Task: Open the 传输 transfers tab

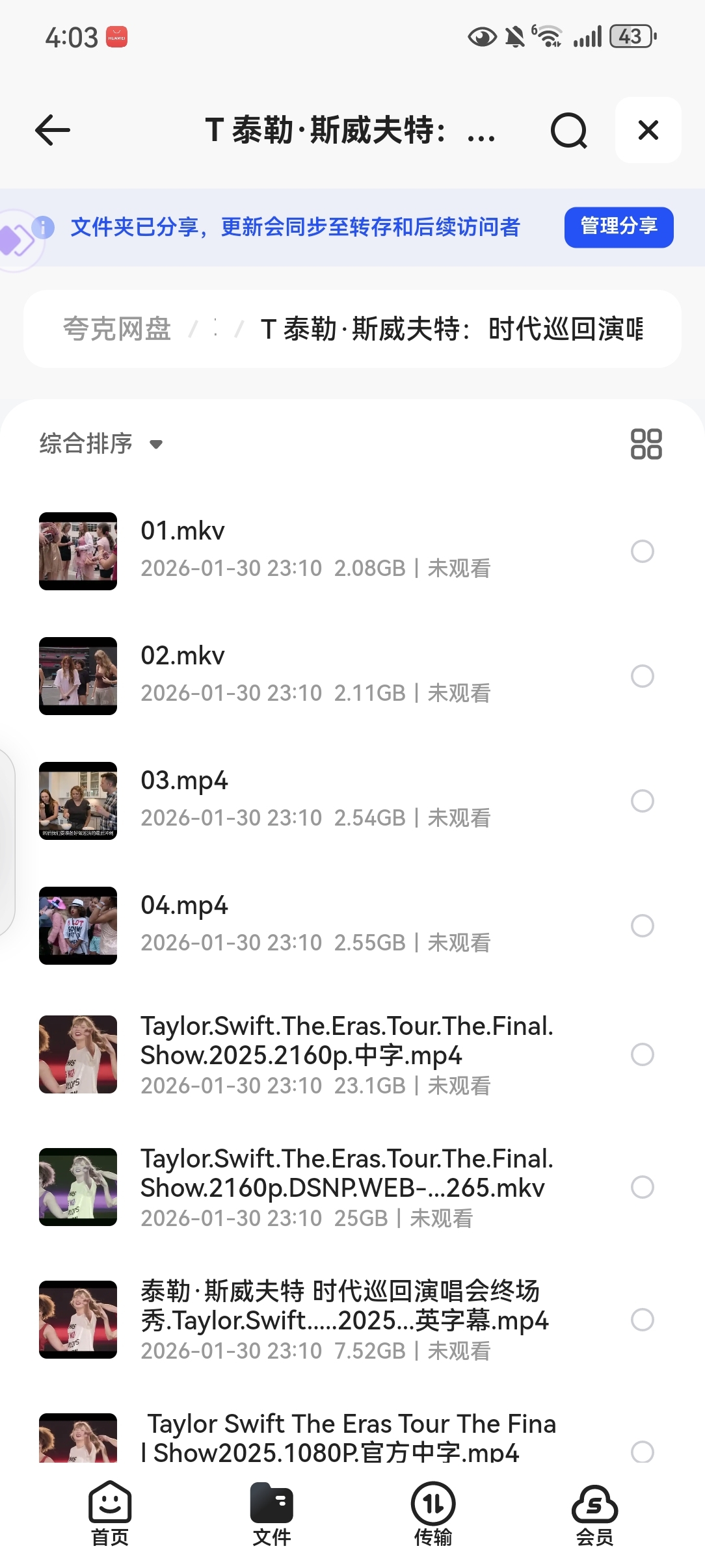Action: point(433,1513)
